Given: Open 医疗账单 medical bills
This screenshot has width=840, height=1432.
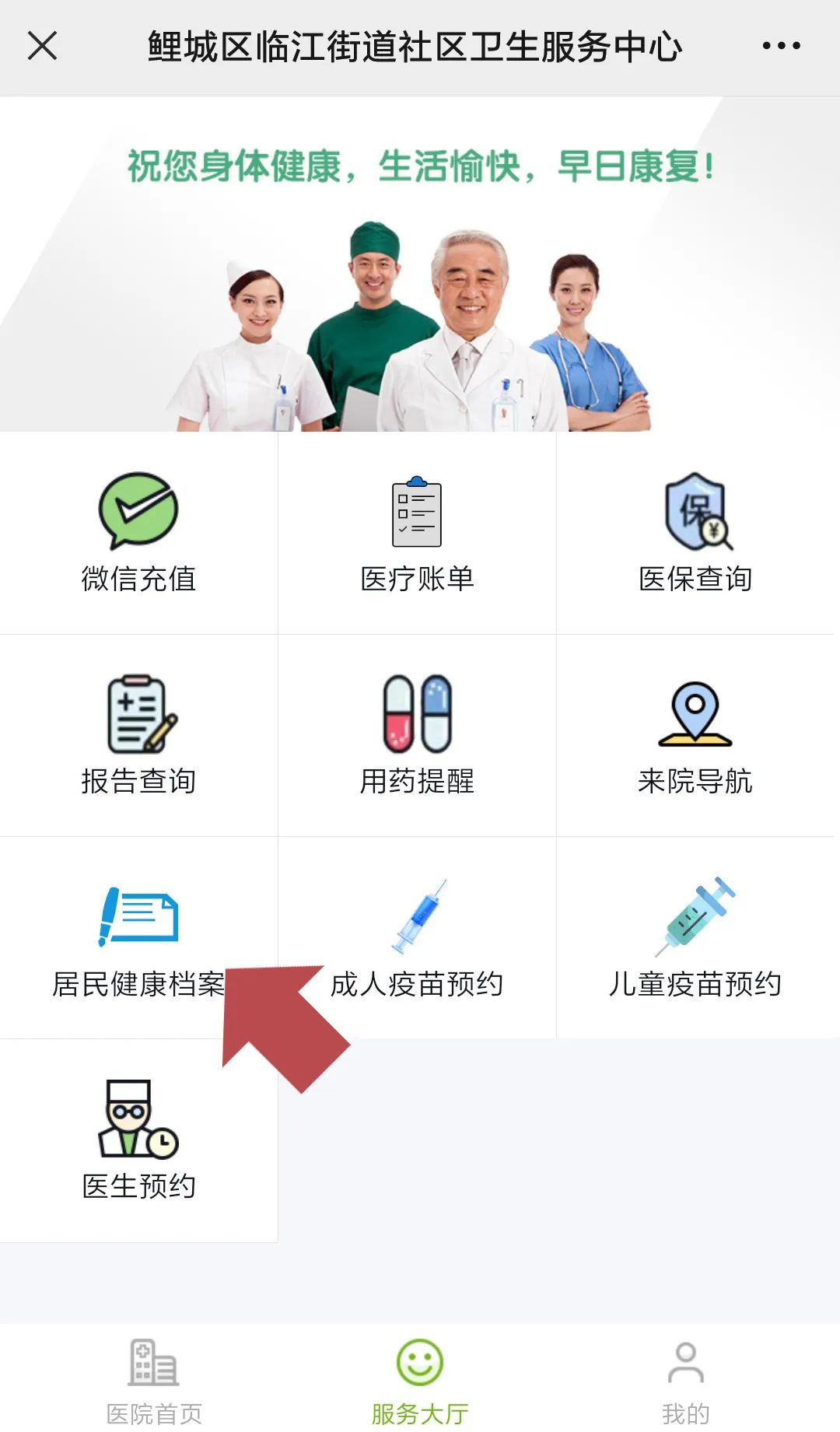Looking at the screenshot, I should coord(417,534).
